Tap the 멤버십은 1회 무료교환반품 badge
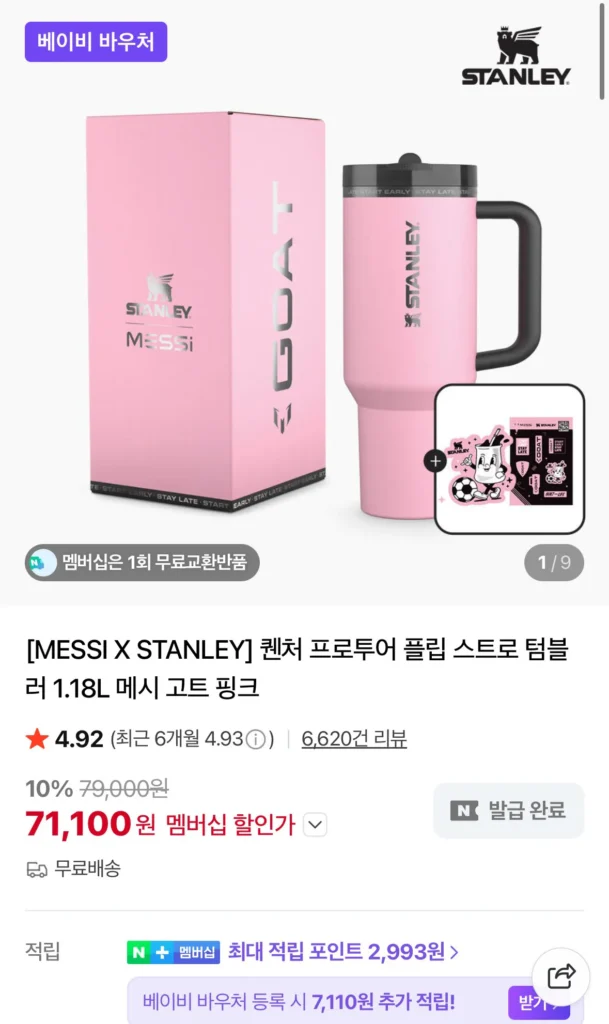 (x=142, y=562)
